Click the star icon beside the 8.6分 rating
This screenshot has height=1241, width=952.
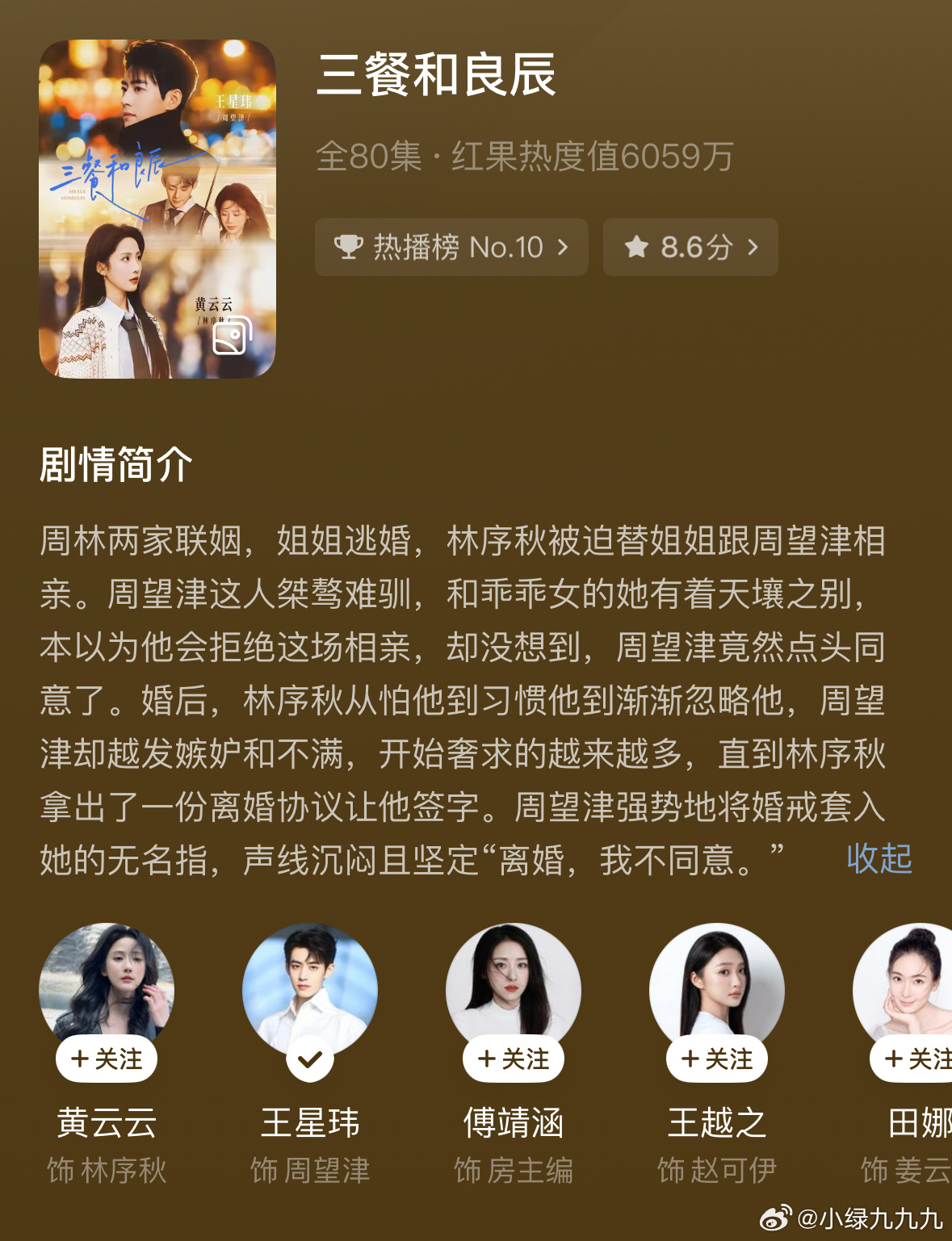(x=638, y=248)
